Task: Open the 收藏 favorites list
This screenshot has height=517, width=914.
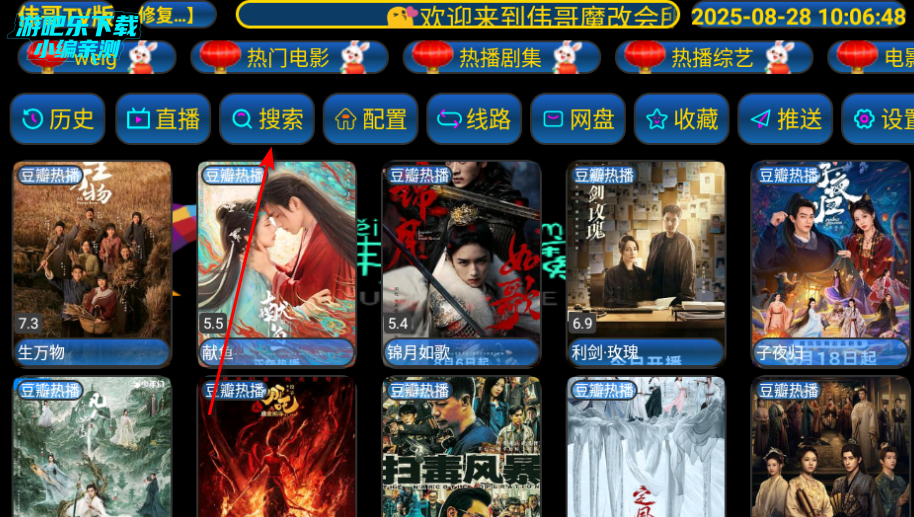Action: tap(682, 120)
